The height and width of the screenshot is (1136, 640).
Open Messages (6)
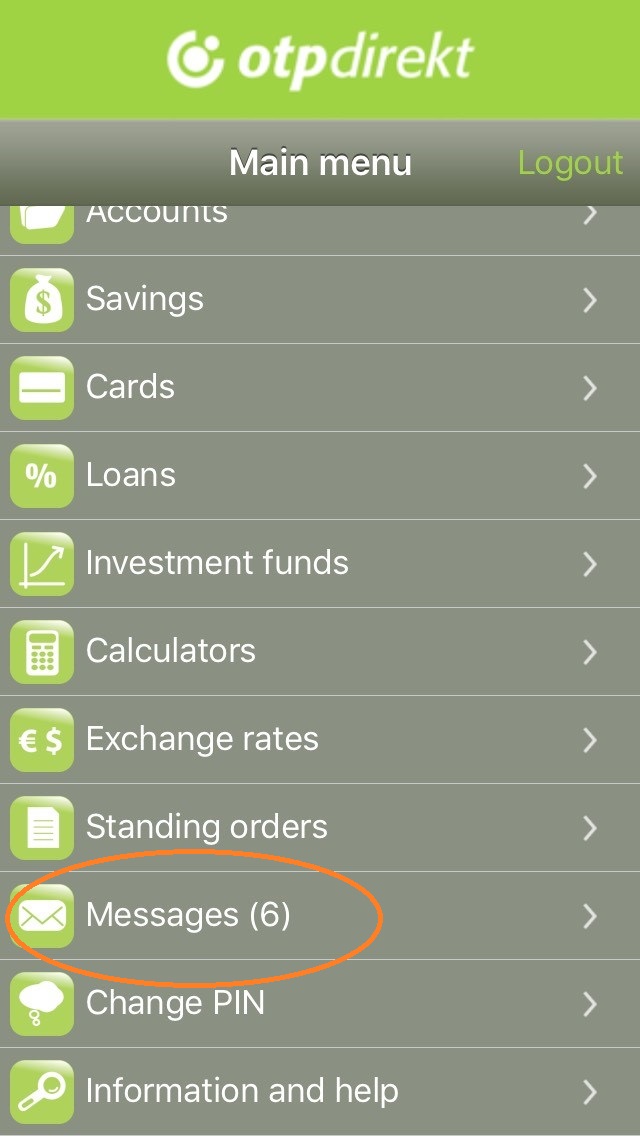[x=320, y=916]
